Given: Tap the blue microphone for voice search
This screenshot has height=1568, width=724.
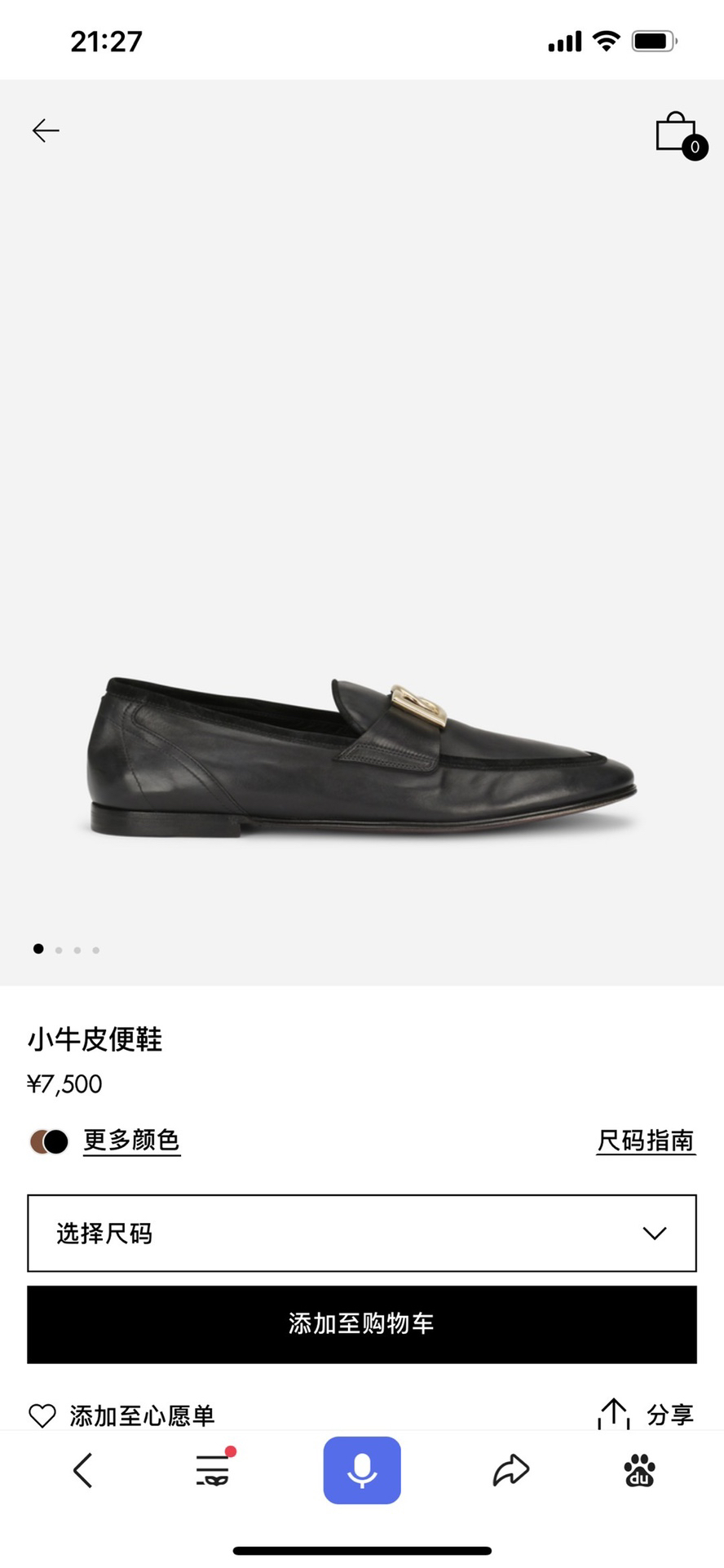Looking at the screenshot, I should click(x=361, y=1469).
